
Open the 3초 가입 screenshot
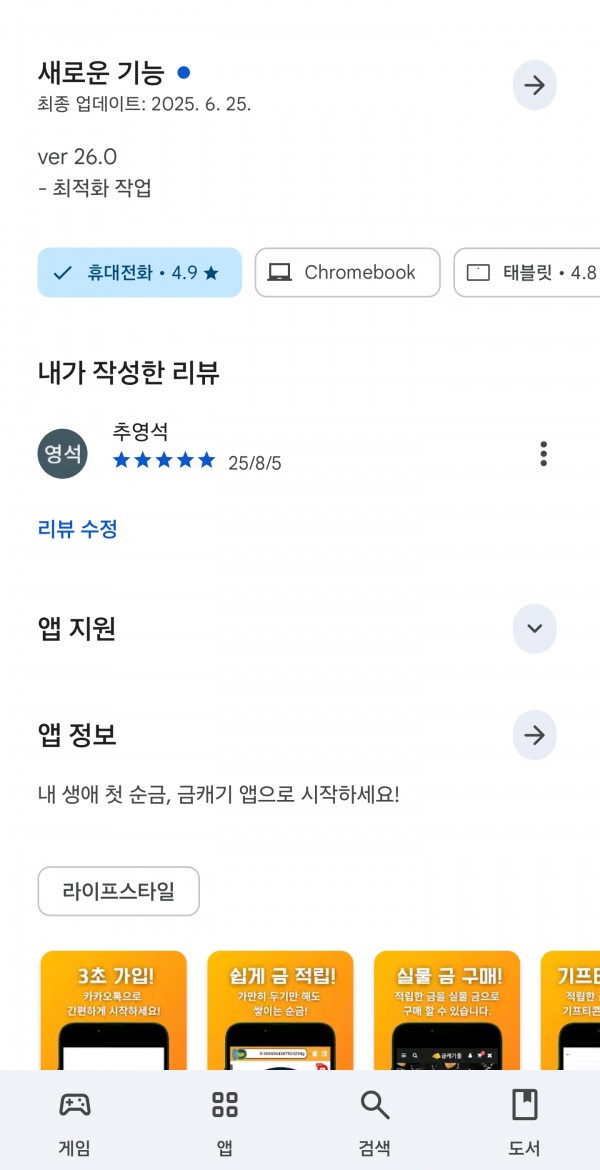[113, 1010]
